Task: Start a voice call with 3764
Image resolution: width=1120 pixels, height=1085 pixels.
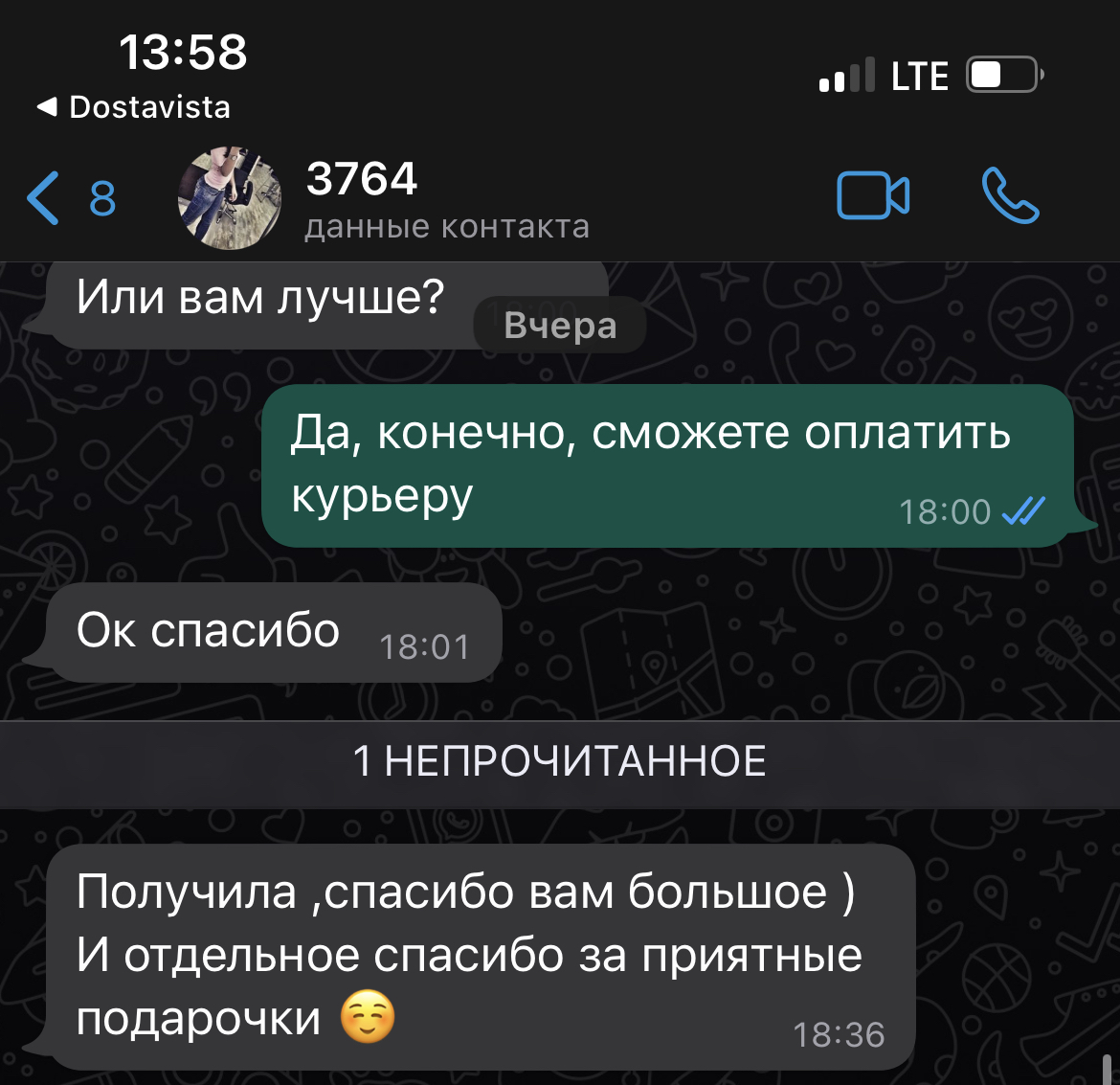Action: coord(1010,196)
